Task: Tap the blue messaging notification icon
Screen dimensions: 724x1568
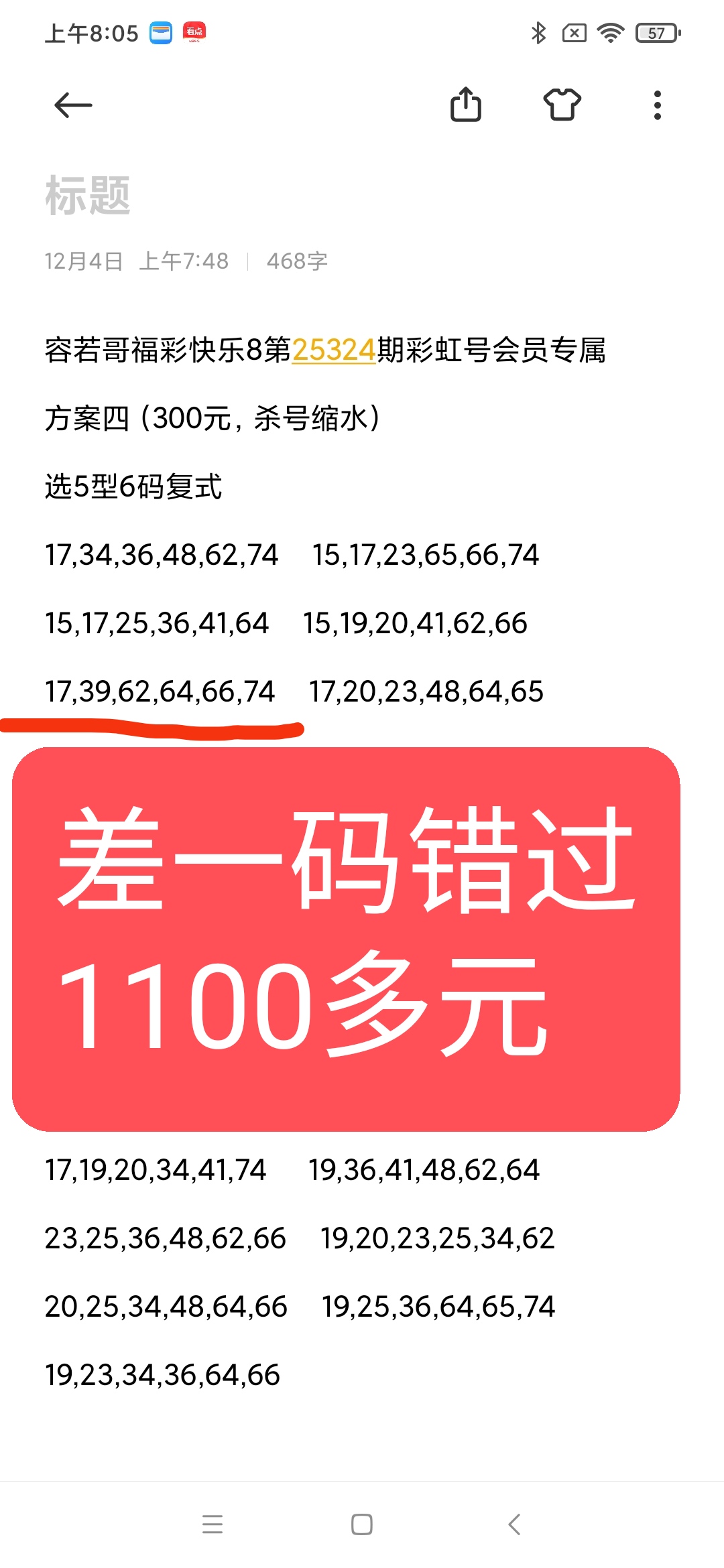Action: [x=158, y=31]
